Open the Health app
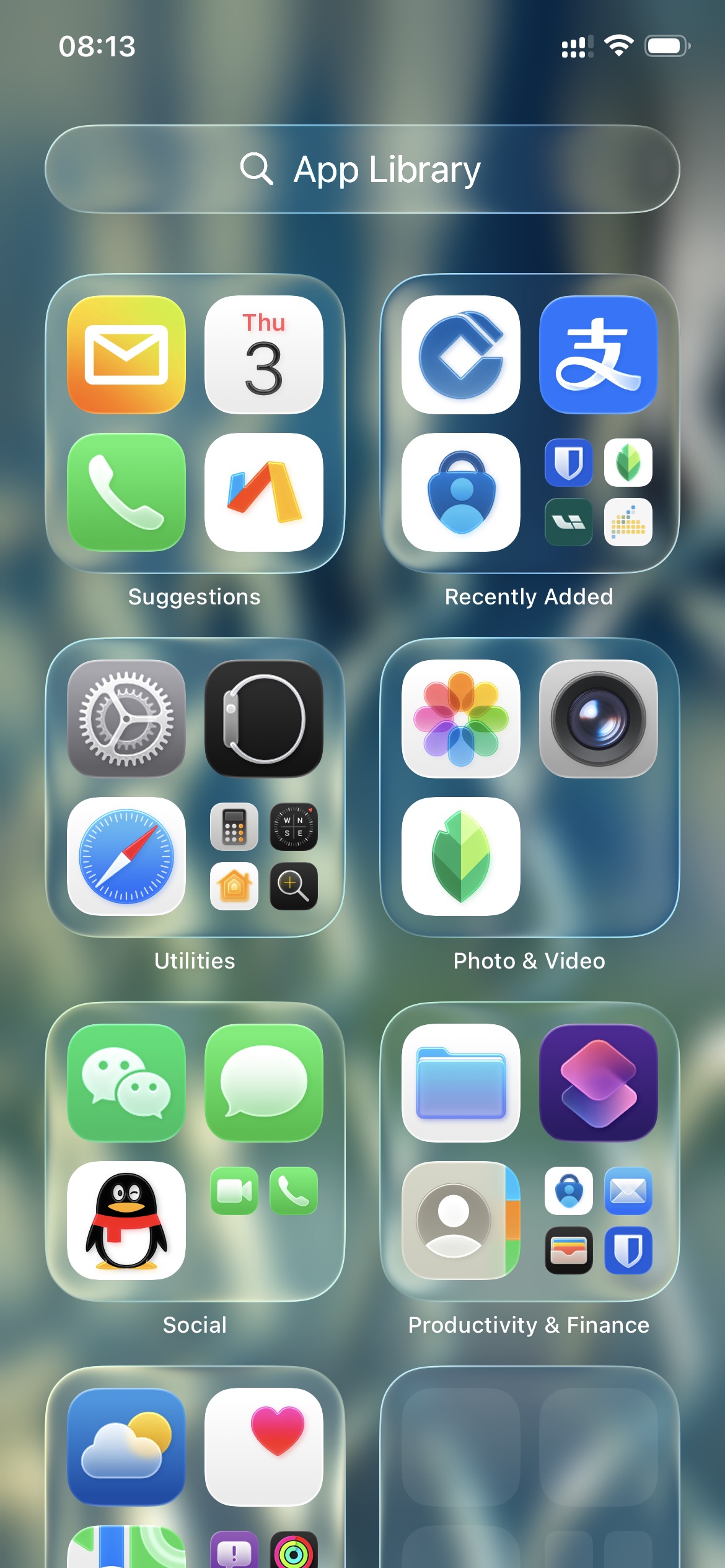The width and height of the screenshot is (725, 1568). (263, 1447)
